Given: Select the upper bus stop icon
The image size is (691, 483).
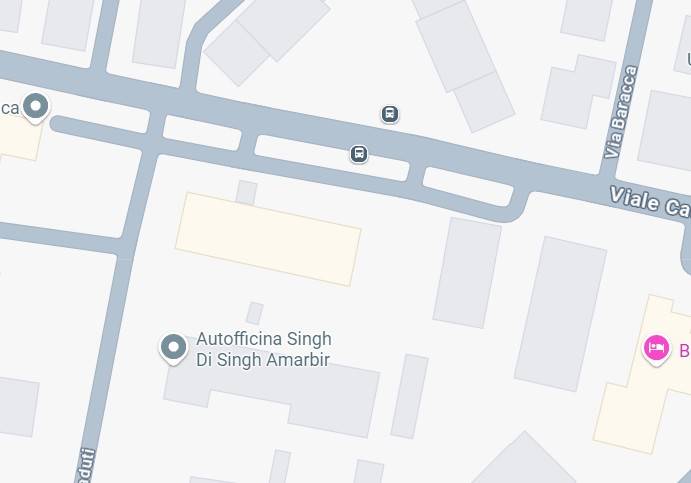Looking at the screenshot, I should 390,114.
